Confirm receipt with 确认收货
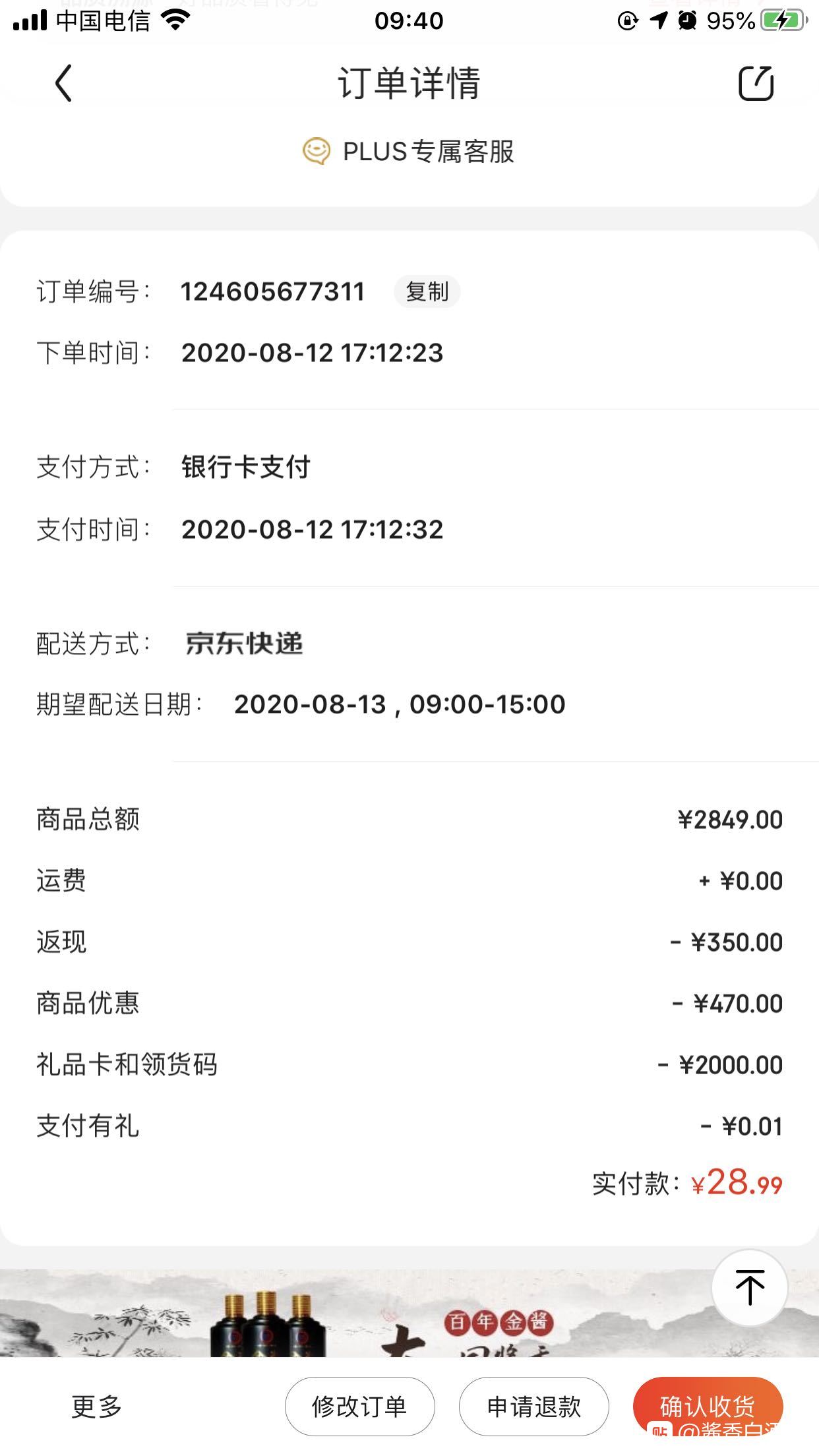This screenshot has width=819, height=1456. 708,1407
